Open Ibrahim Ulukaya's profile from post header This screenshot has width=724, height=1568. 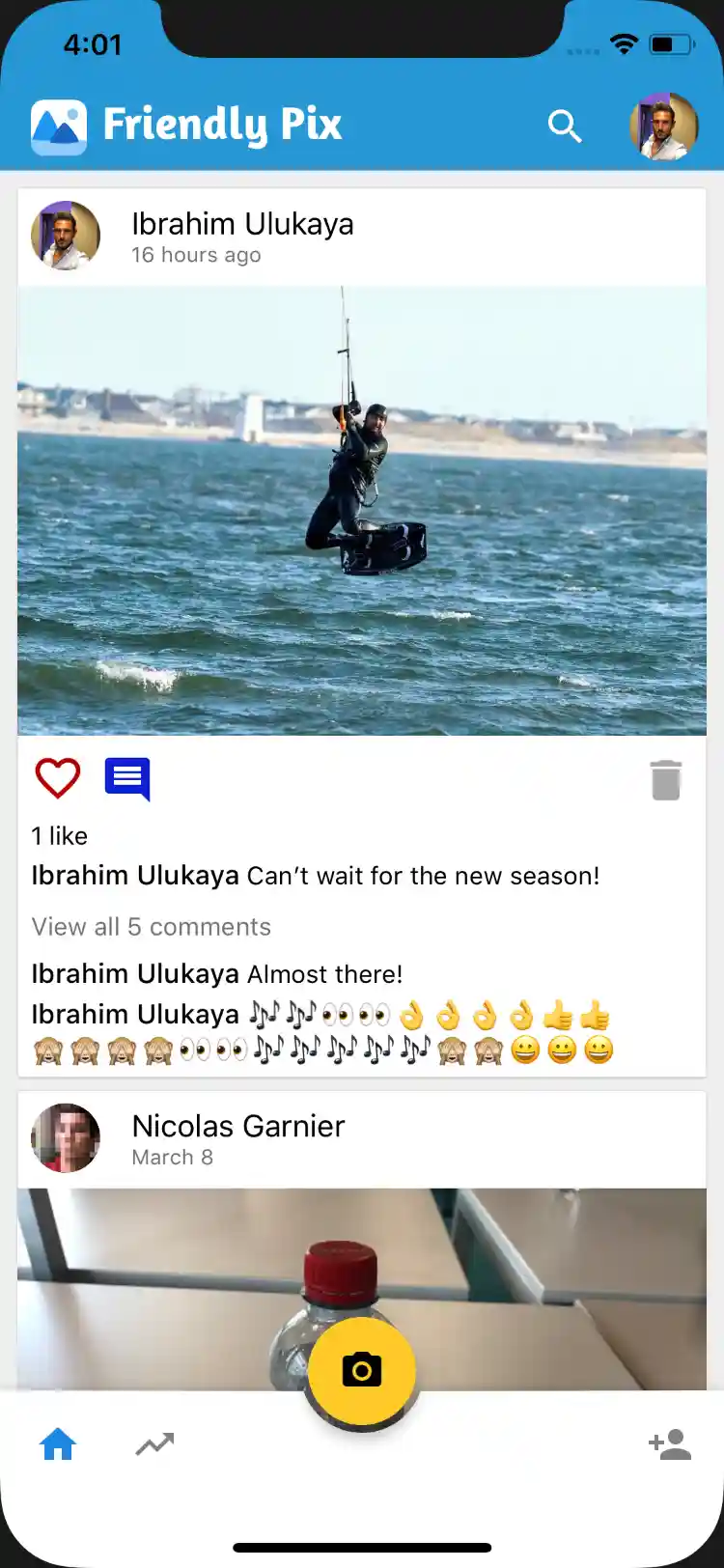point(66,236)
